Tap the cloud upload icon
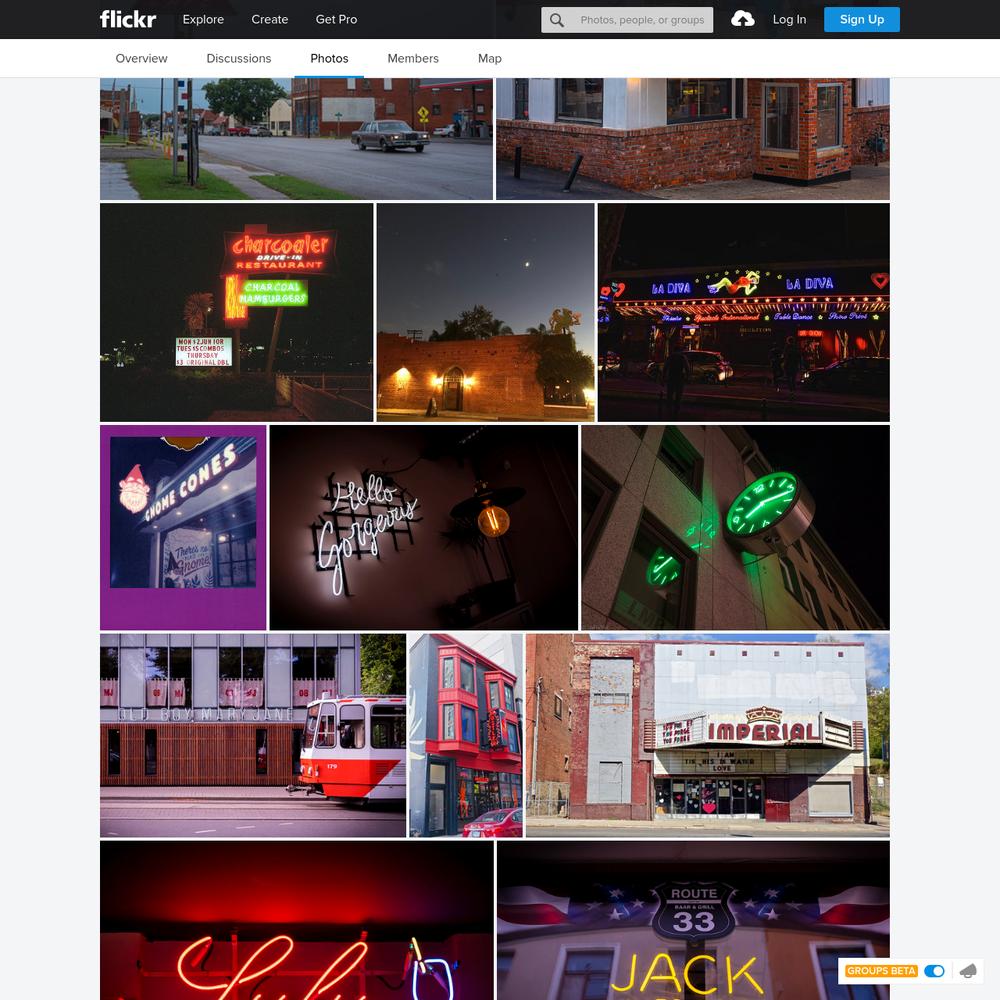This screenshot has width=1000, height=1000. (x=743, y=19)
